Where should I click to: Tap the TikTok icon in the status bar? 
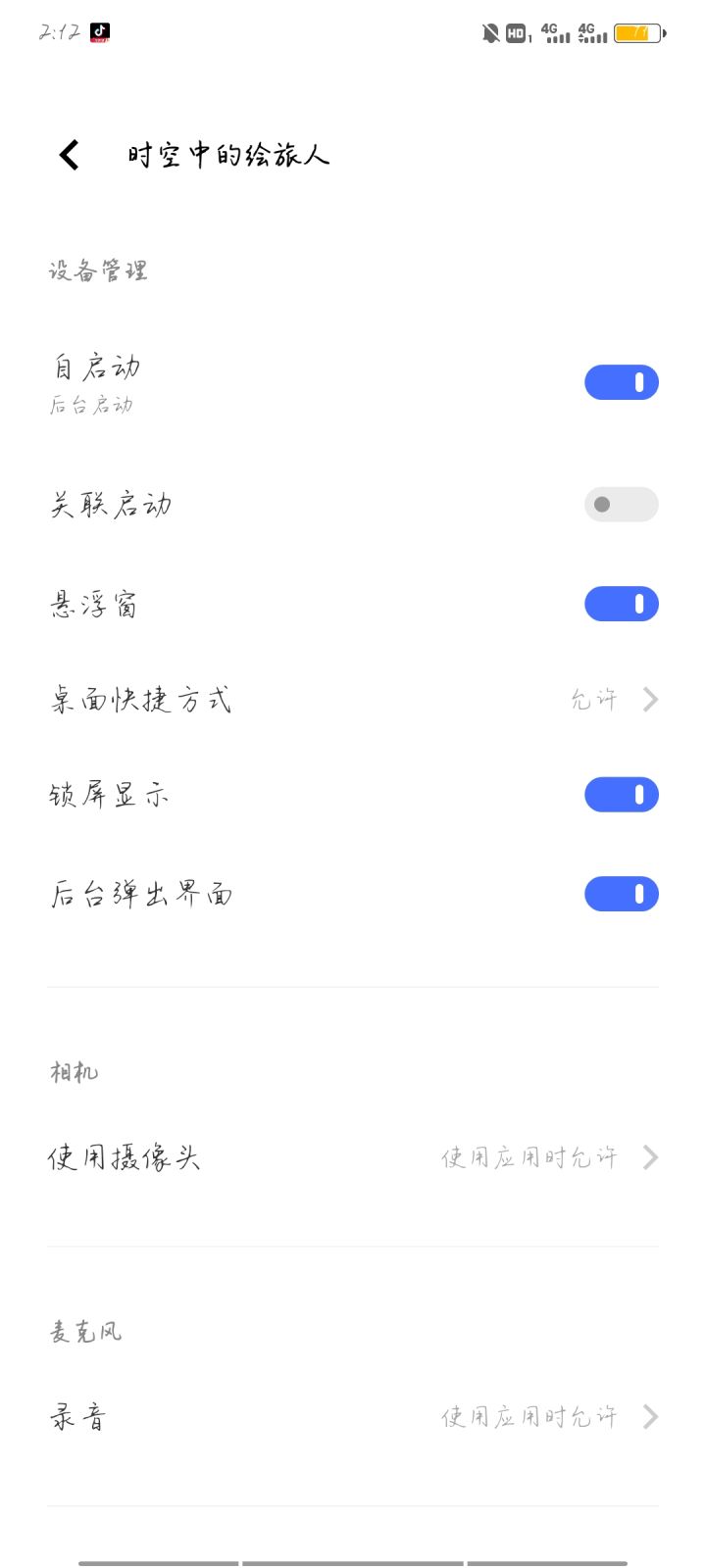pyautogui.click(x=98, y=30)
